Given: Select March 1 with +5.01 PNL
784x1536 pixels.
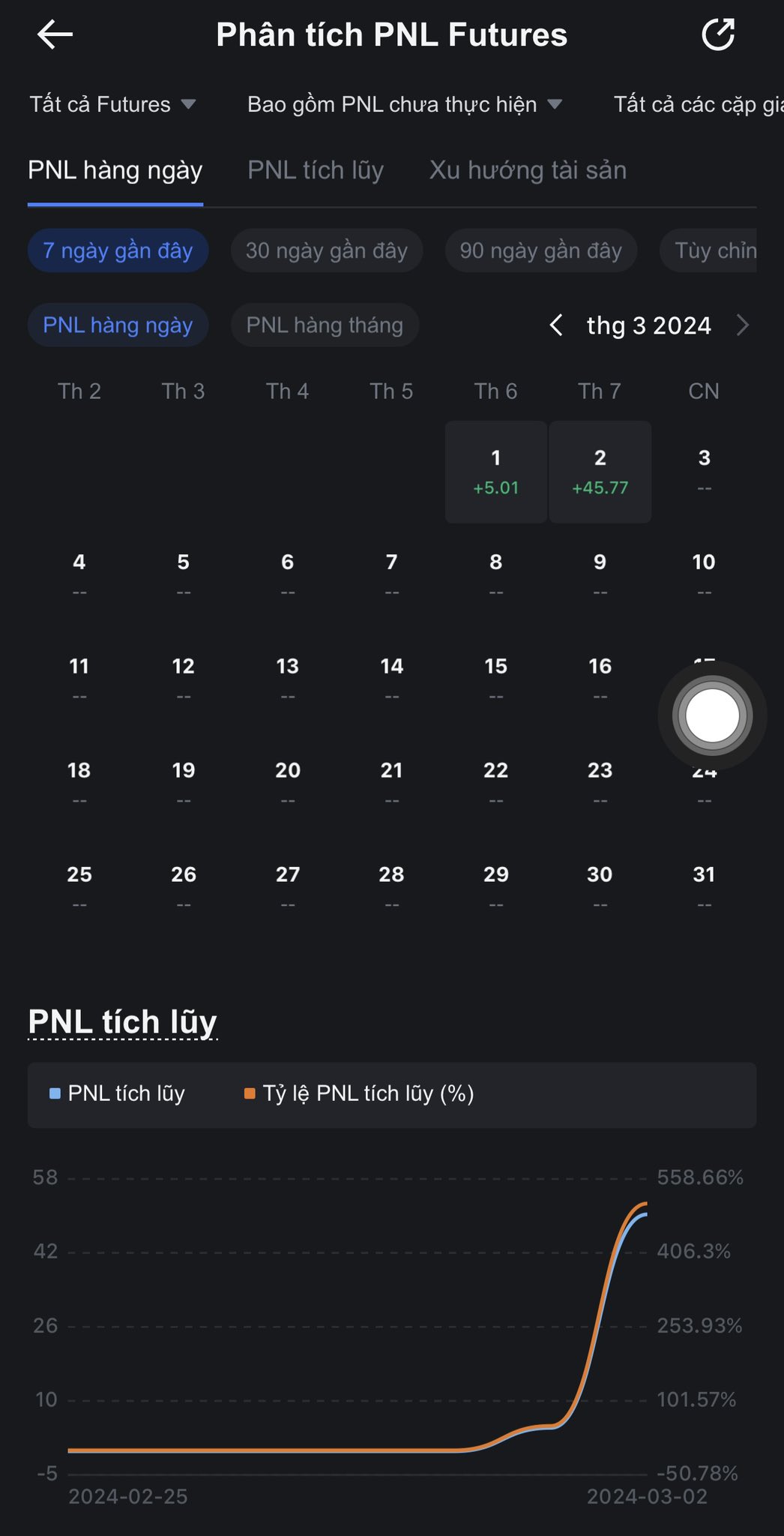Looking at the screenshot, I should (x=495, y=472).
